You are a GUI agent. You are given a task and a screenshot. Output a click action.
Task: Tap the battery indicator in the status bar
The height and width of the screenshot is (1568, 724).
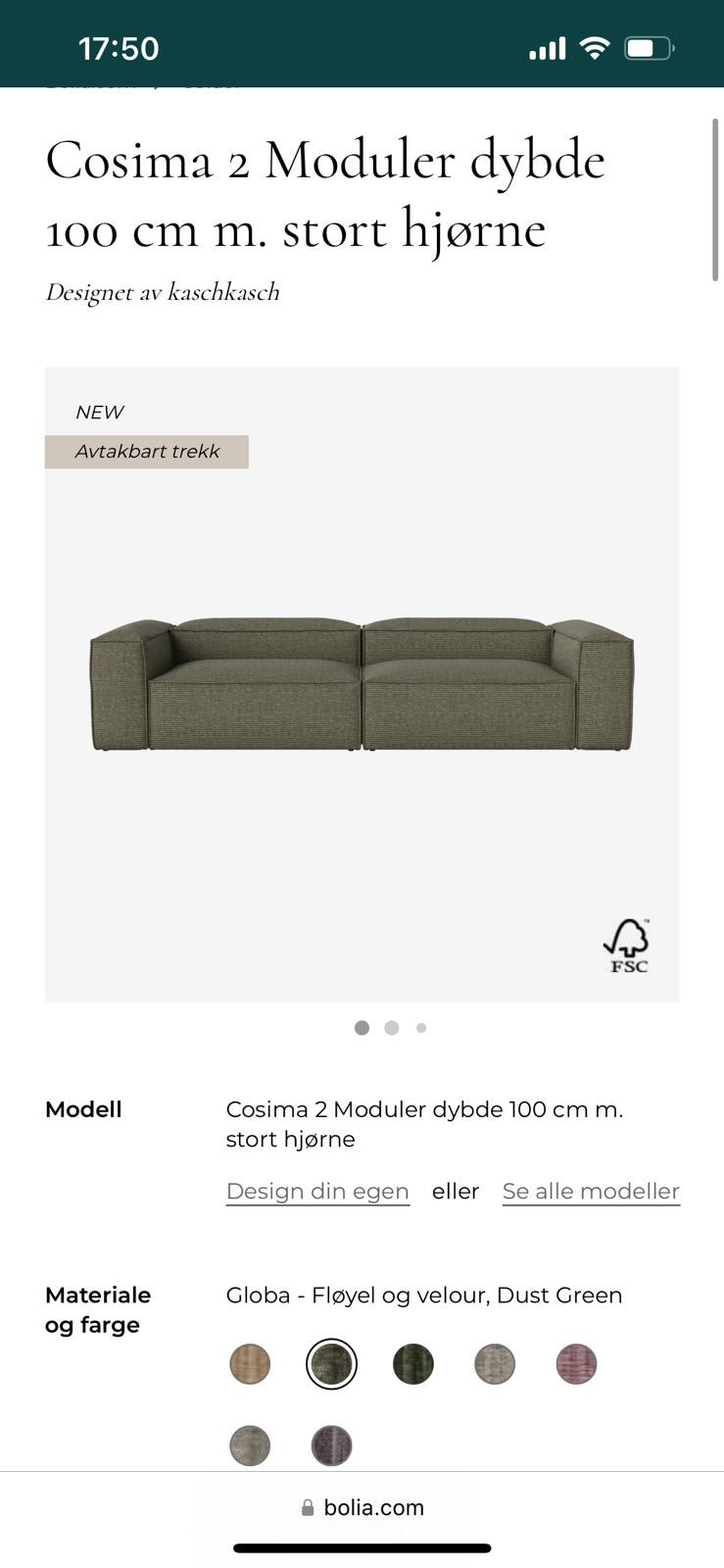(x=648, y=45)
